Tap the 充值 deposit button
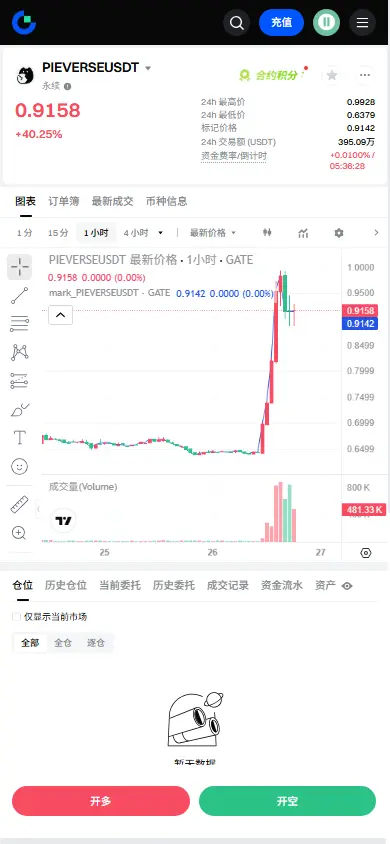The width and height of the screenshot is (390, 844). pyautogui.click(x=281, y=23)
